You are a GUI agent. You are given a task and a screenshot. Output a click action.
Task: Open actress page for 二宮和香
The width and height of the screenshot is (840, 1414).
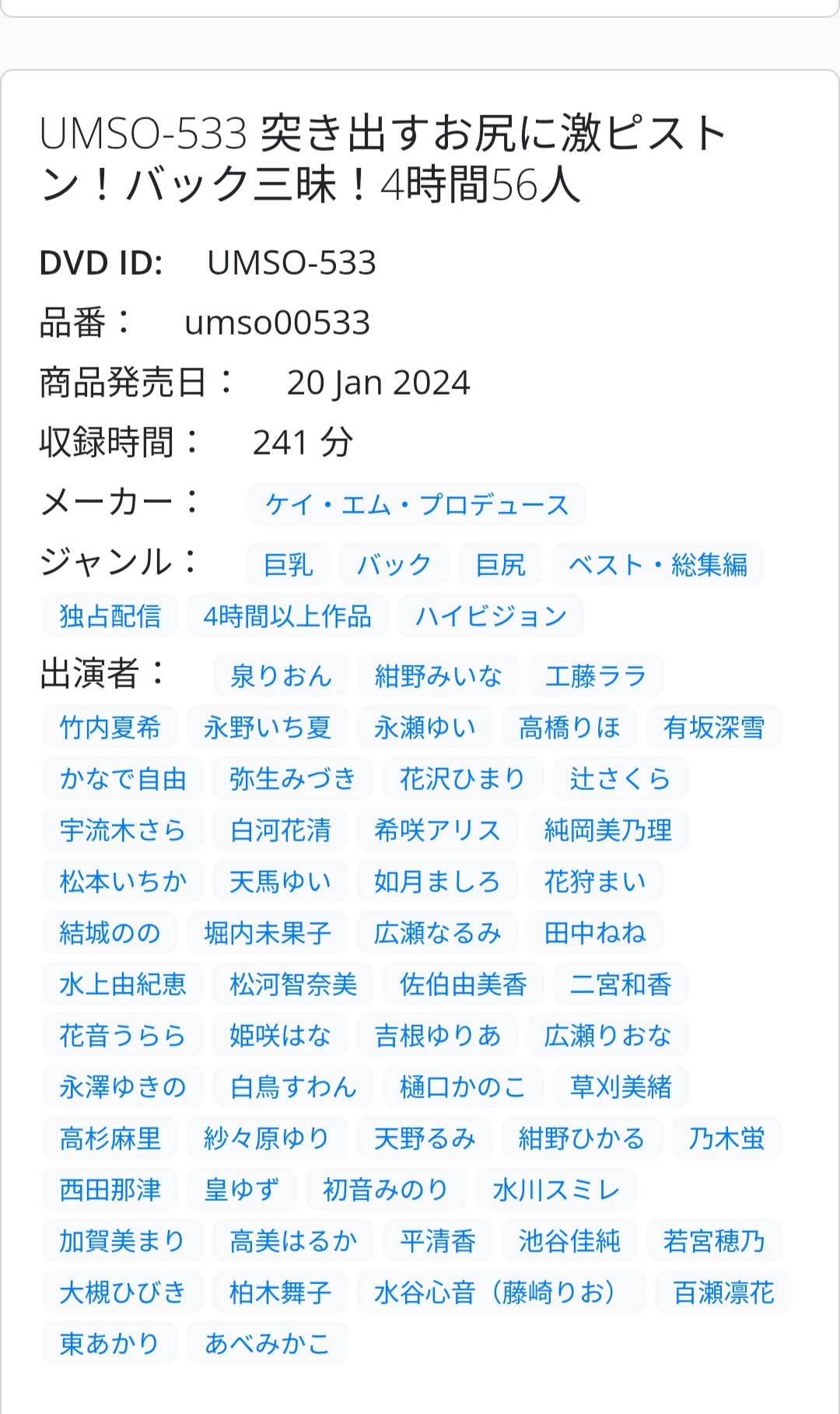pyautogui.click(x=620, y=984)
